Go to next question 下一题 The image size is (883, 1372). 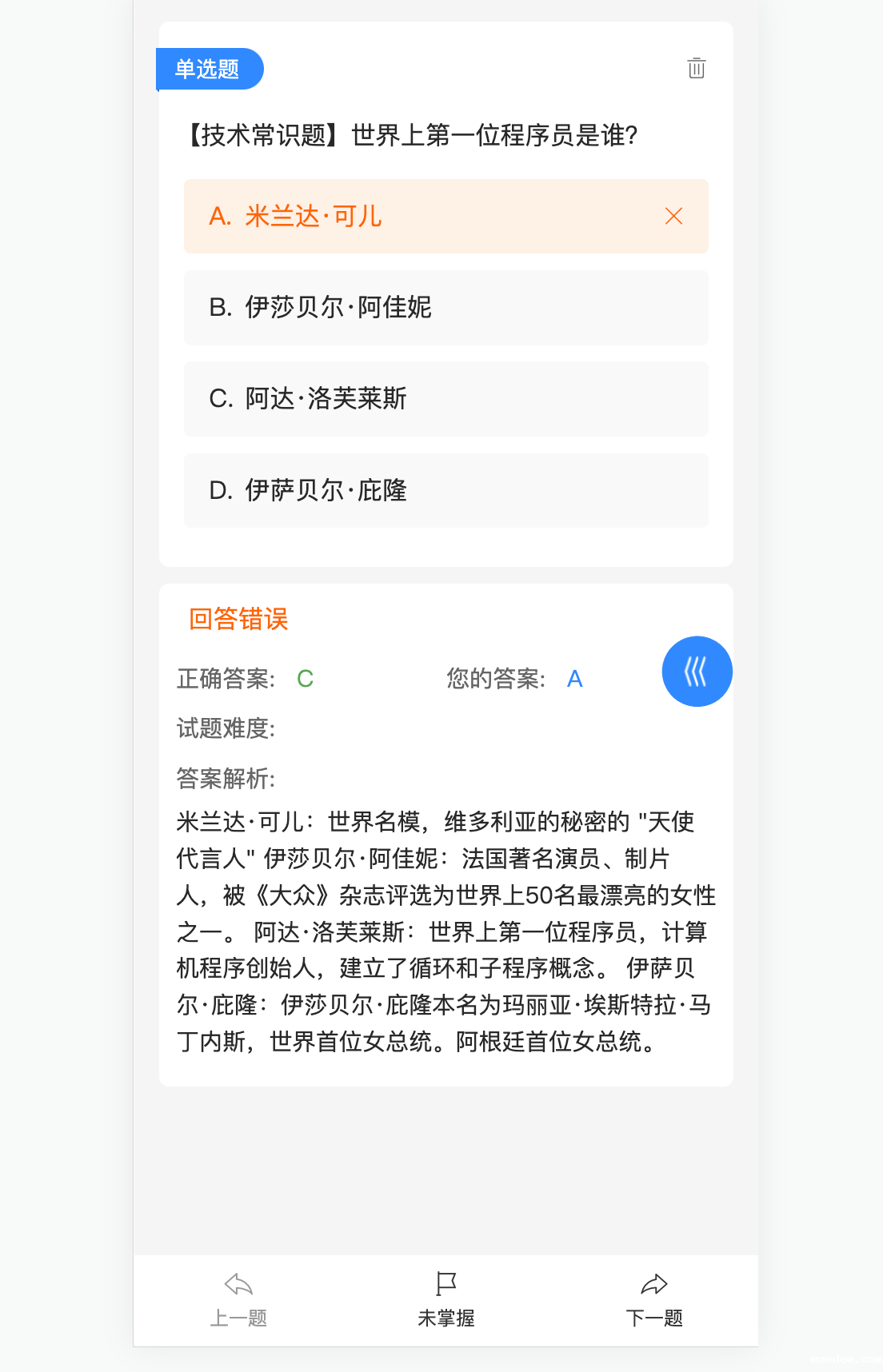click(653, 1300)
